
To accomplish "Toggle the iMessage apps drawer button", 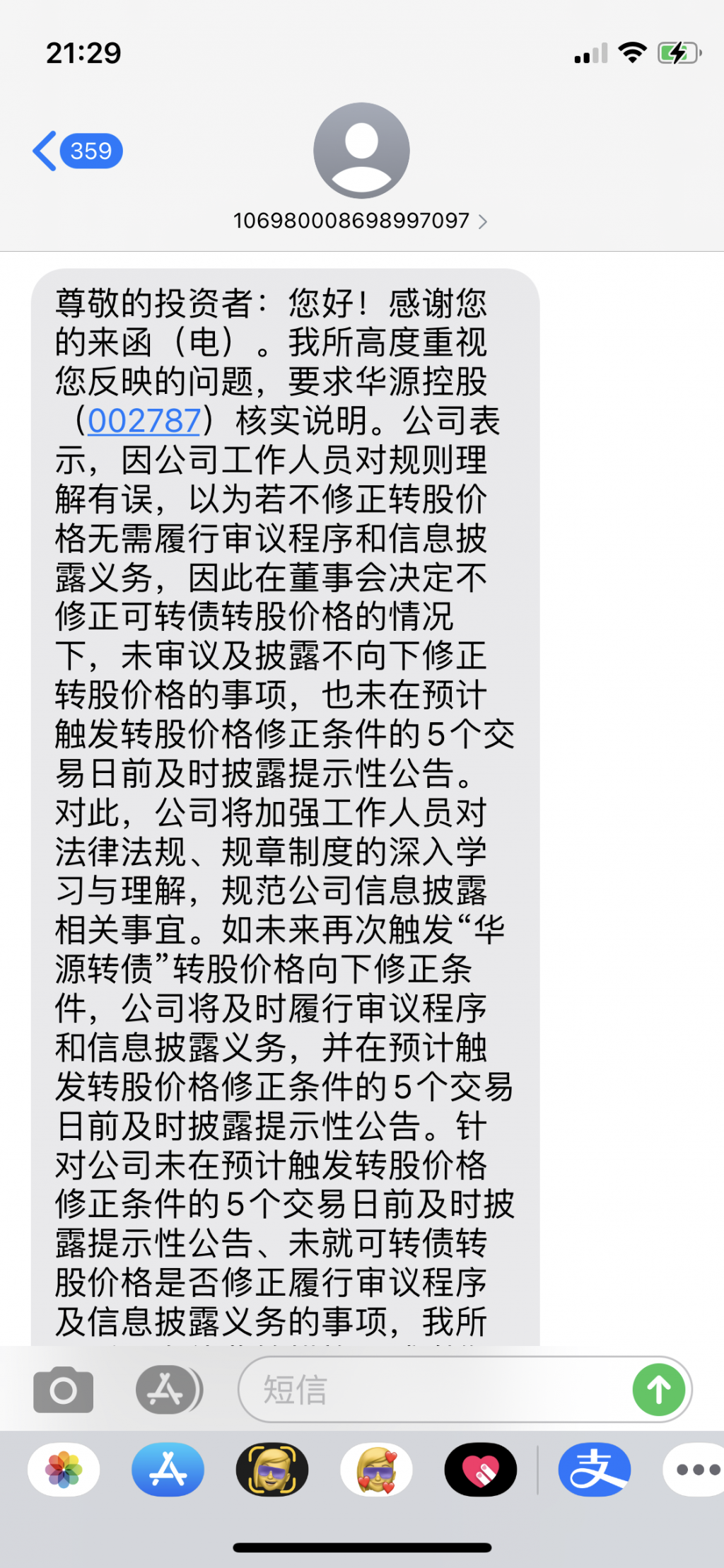I will [x=168, y=1390].
